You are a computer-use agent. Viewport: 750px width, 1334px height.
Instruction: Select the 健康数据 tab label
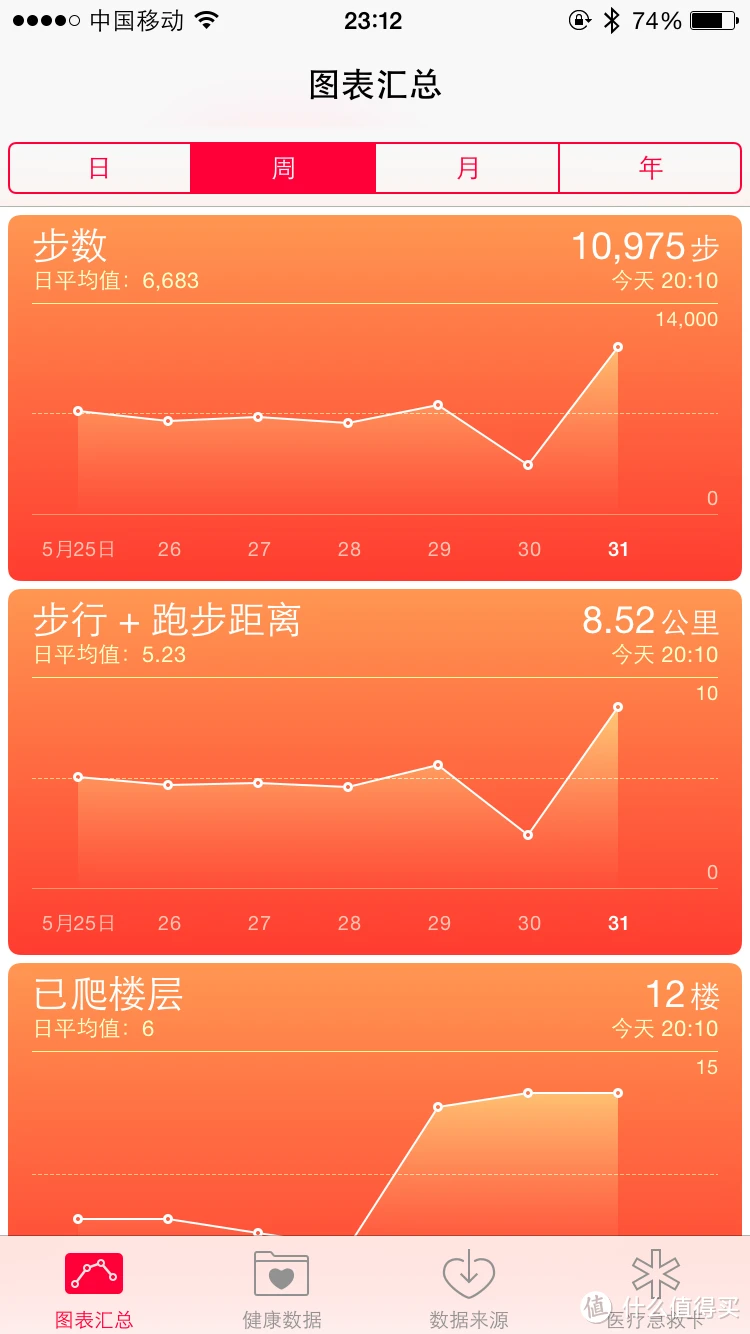tap(280, 1320)
